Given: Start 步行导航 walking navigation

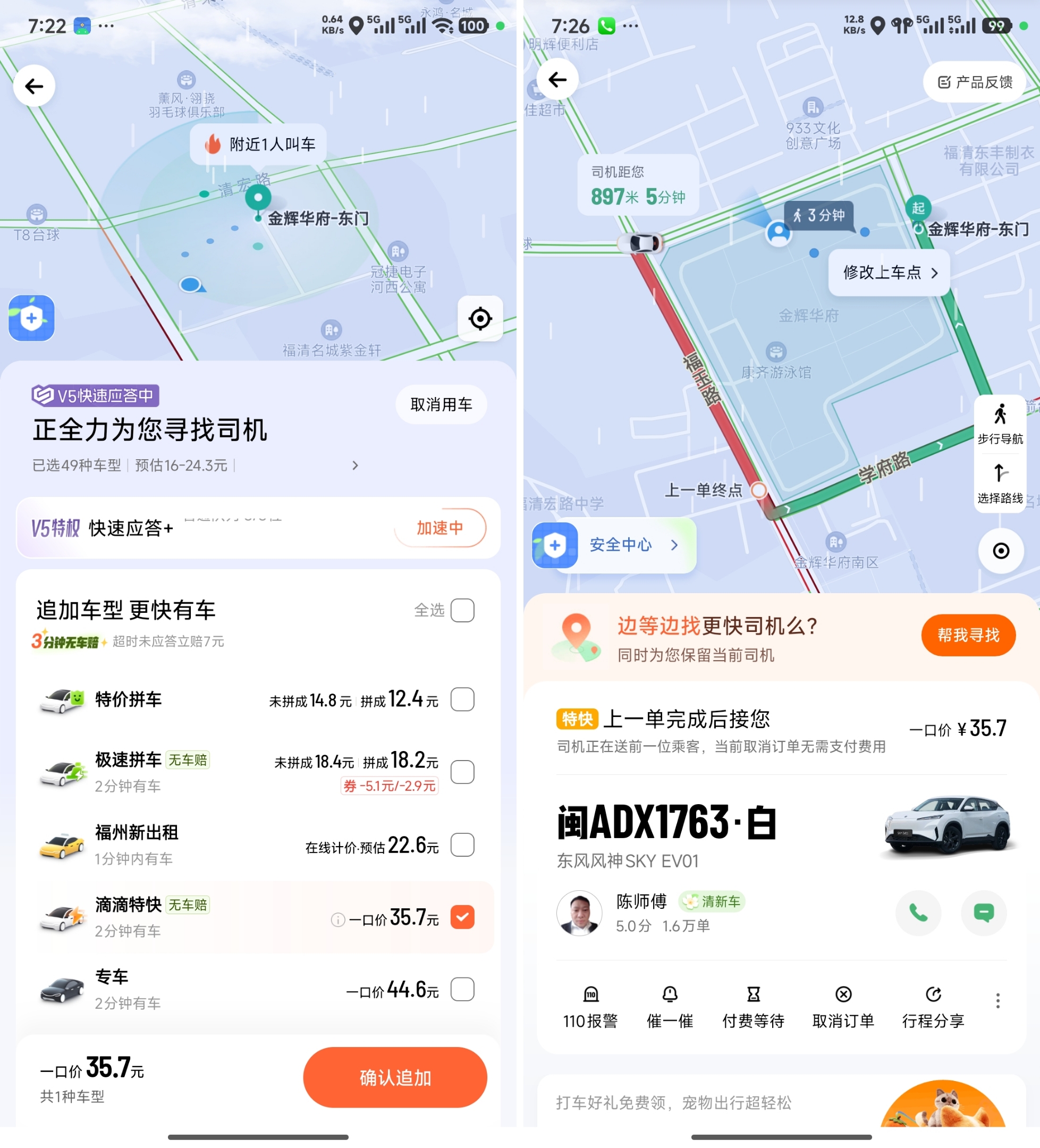Looking at the screenshot, I should [1000, 424].
